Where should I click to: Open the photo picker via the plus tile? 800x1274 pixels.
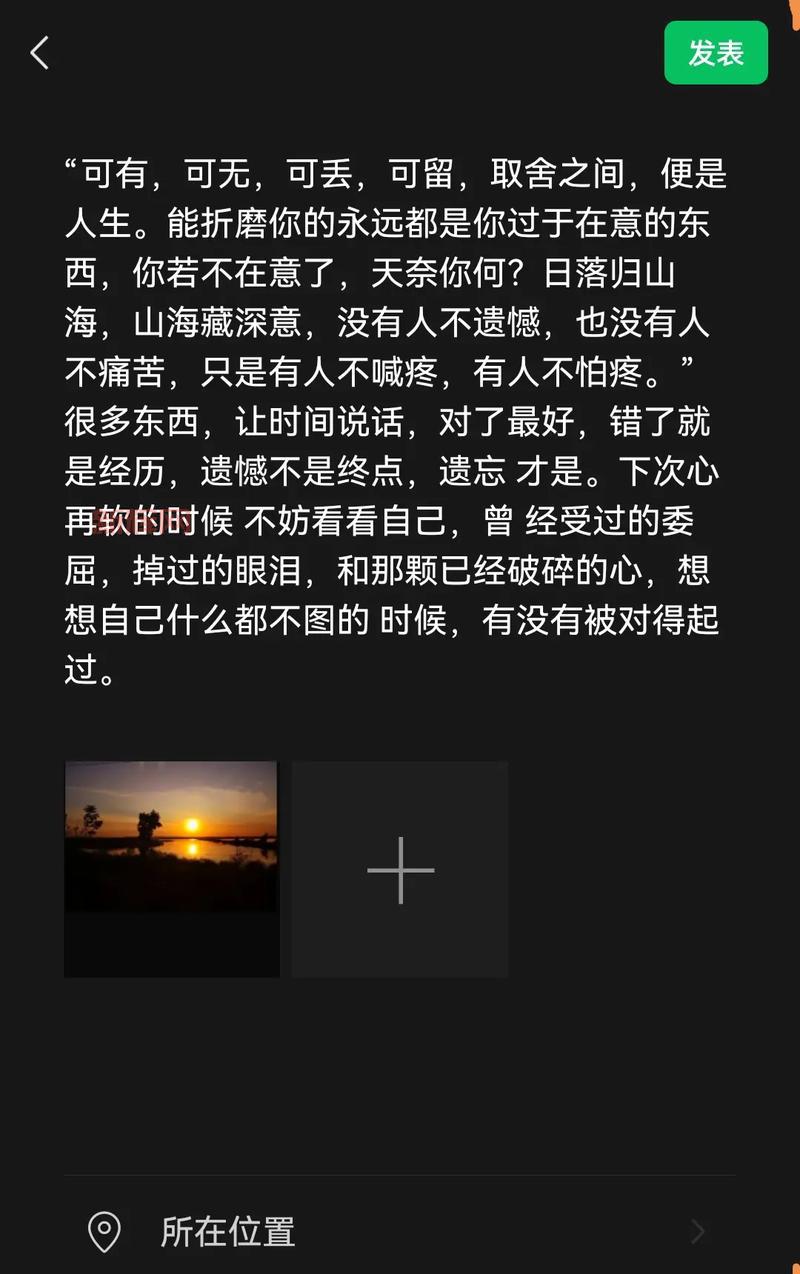398,869
